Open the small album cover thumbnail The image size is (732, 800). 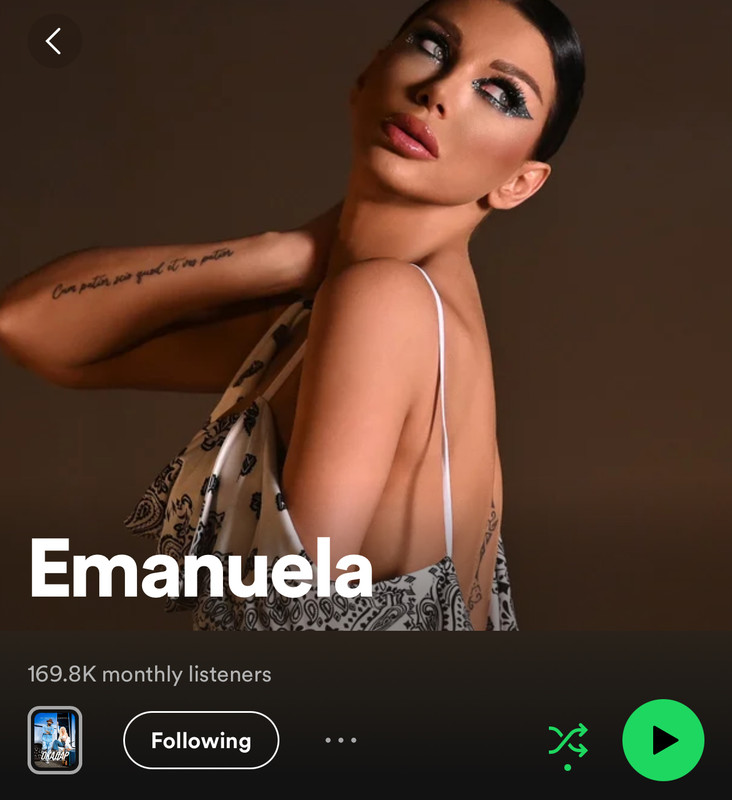pyautogui.click(x=55, y=740)
